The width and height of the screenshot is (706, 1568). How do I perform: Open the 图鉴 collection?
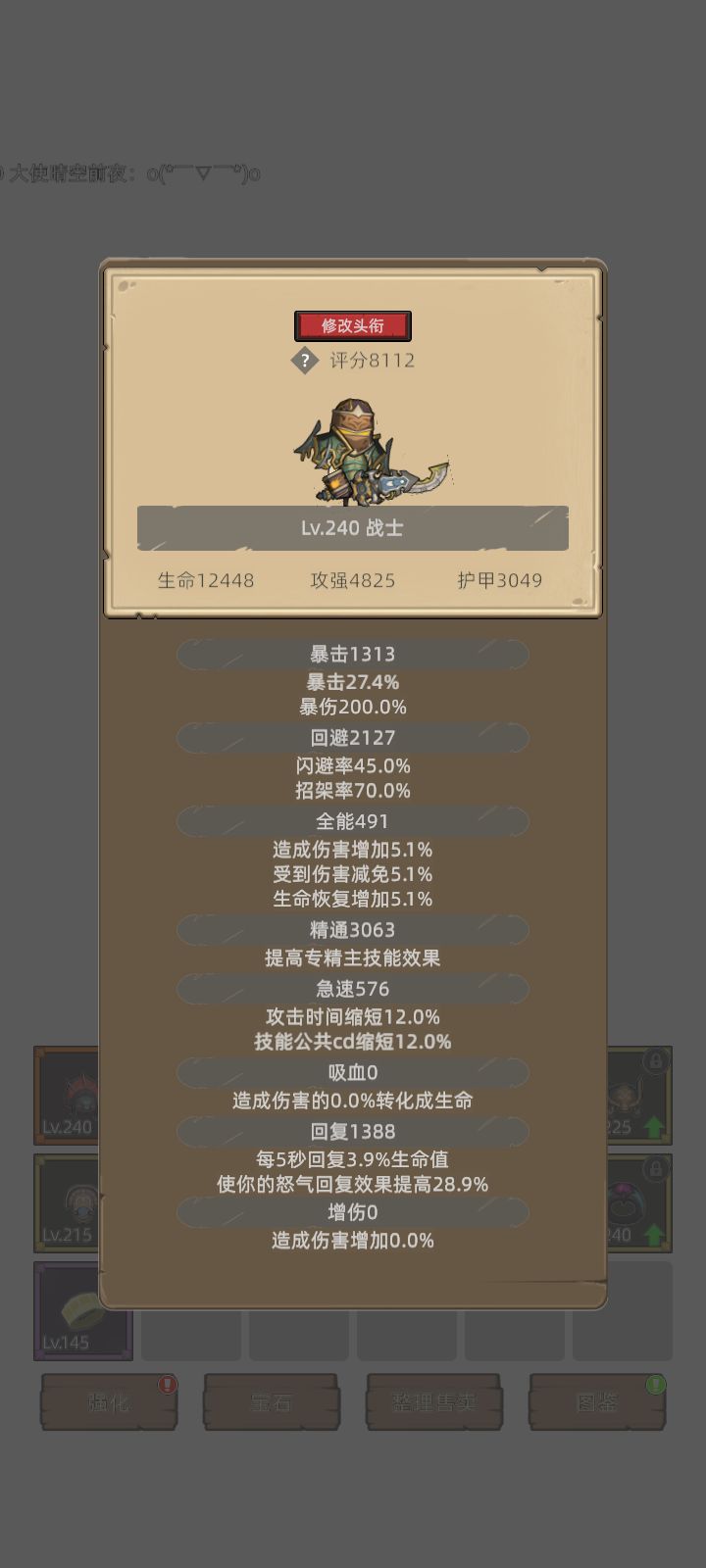[598, 1402]
